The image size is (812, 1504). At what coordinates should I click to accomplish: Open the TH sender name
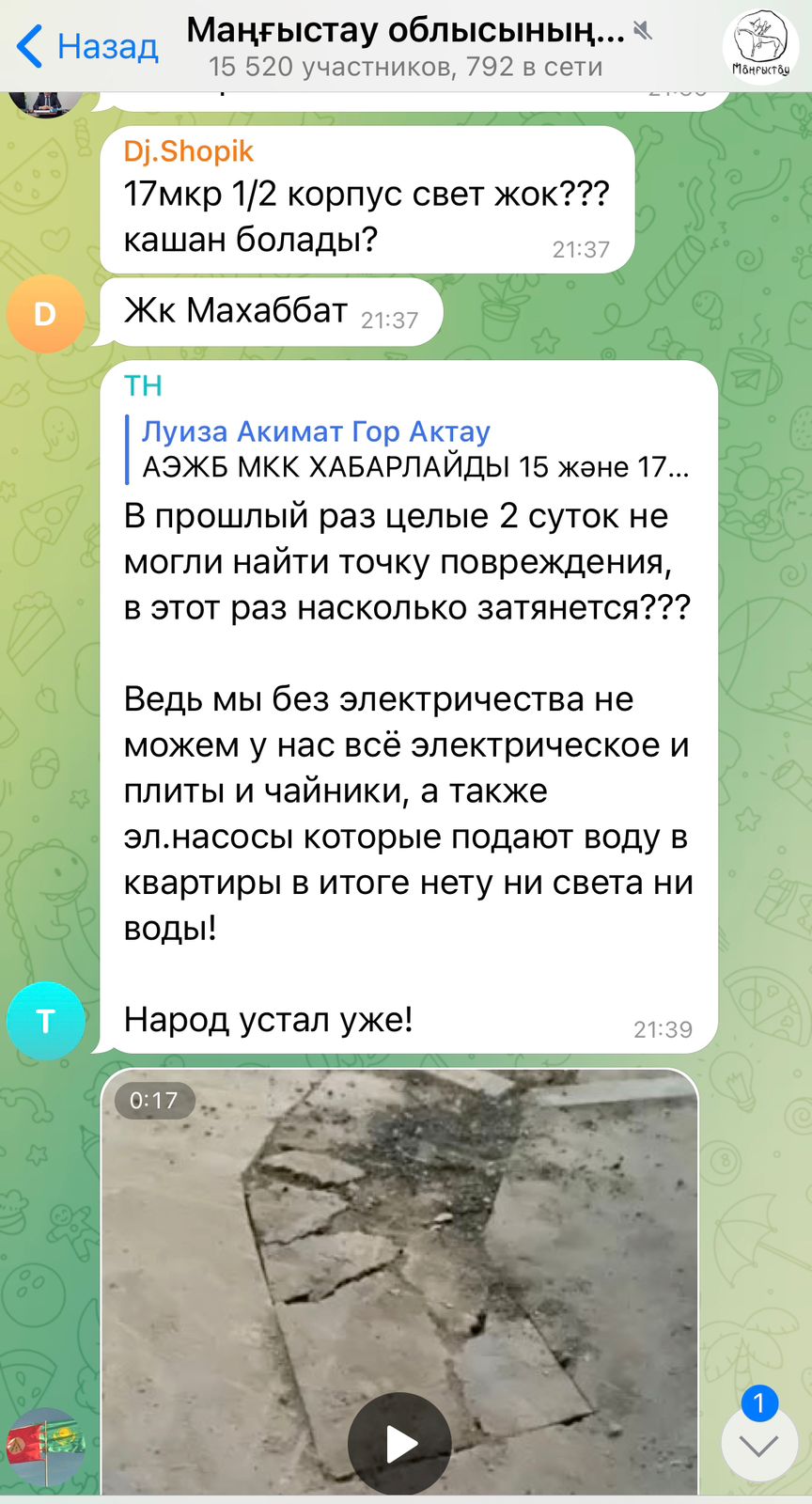pos(143,385)
